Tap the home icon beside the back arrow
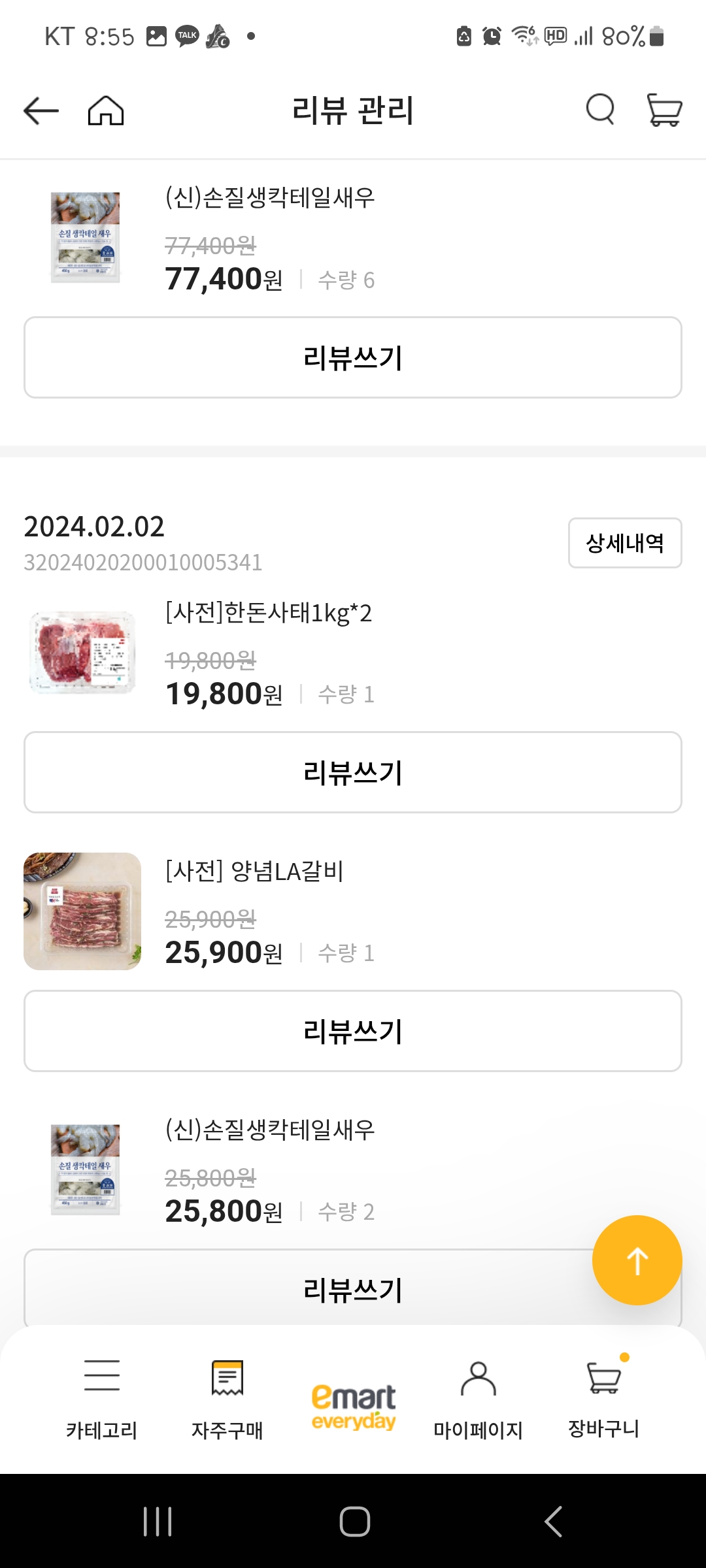This screenshot has width=706, height=1568. tap(107, 110)
